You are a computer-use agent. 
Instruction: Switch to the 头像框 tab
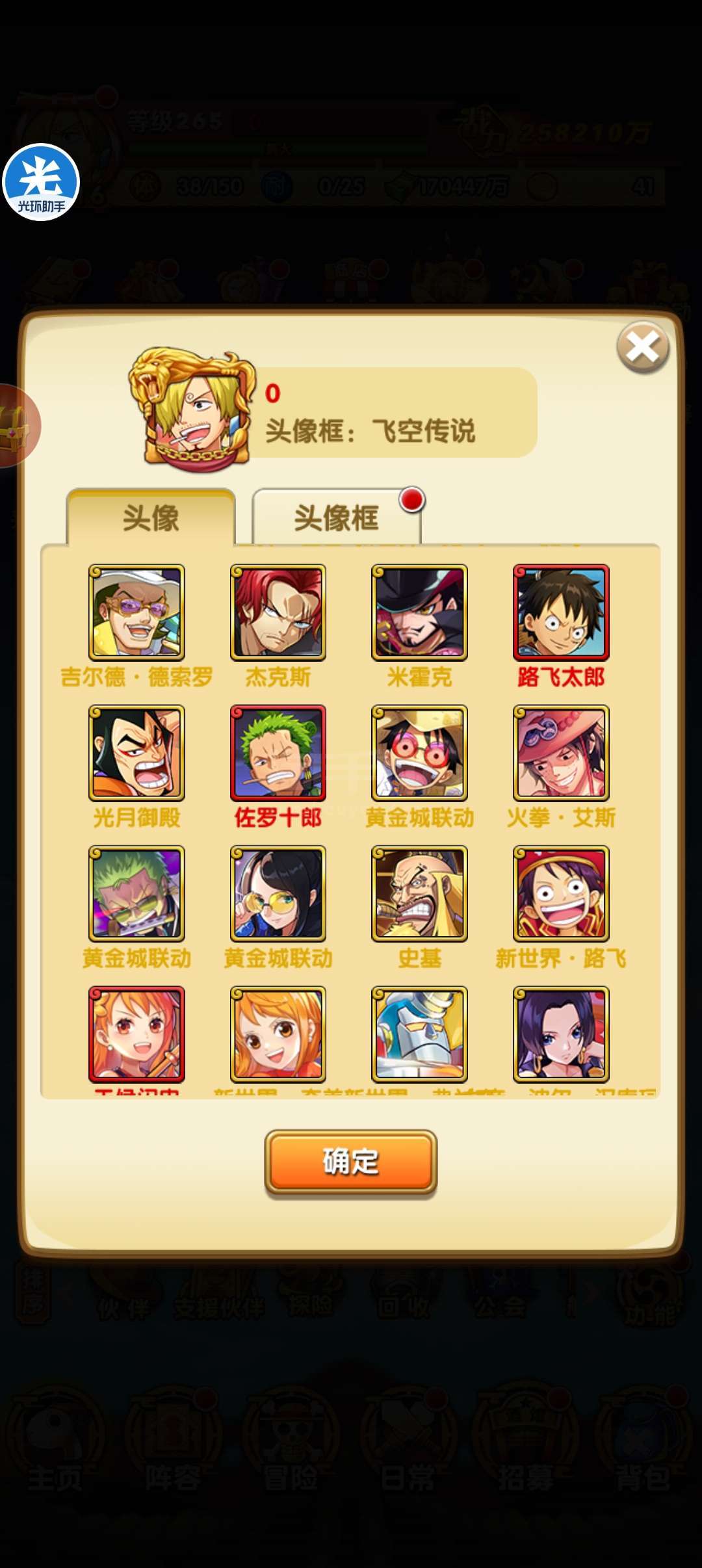tap(336, 517)
